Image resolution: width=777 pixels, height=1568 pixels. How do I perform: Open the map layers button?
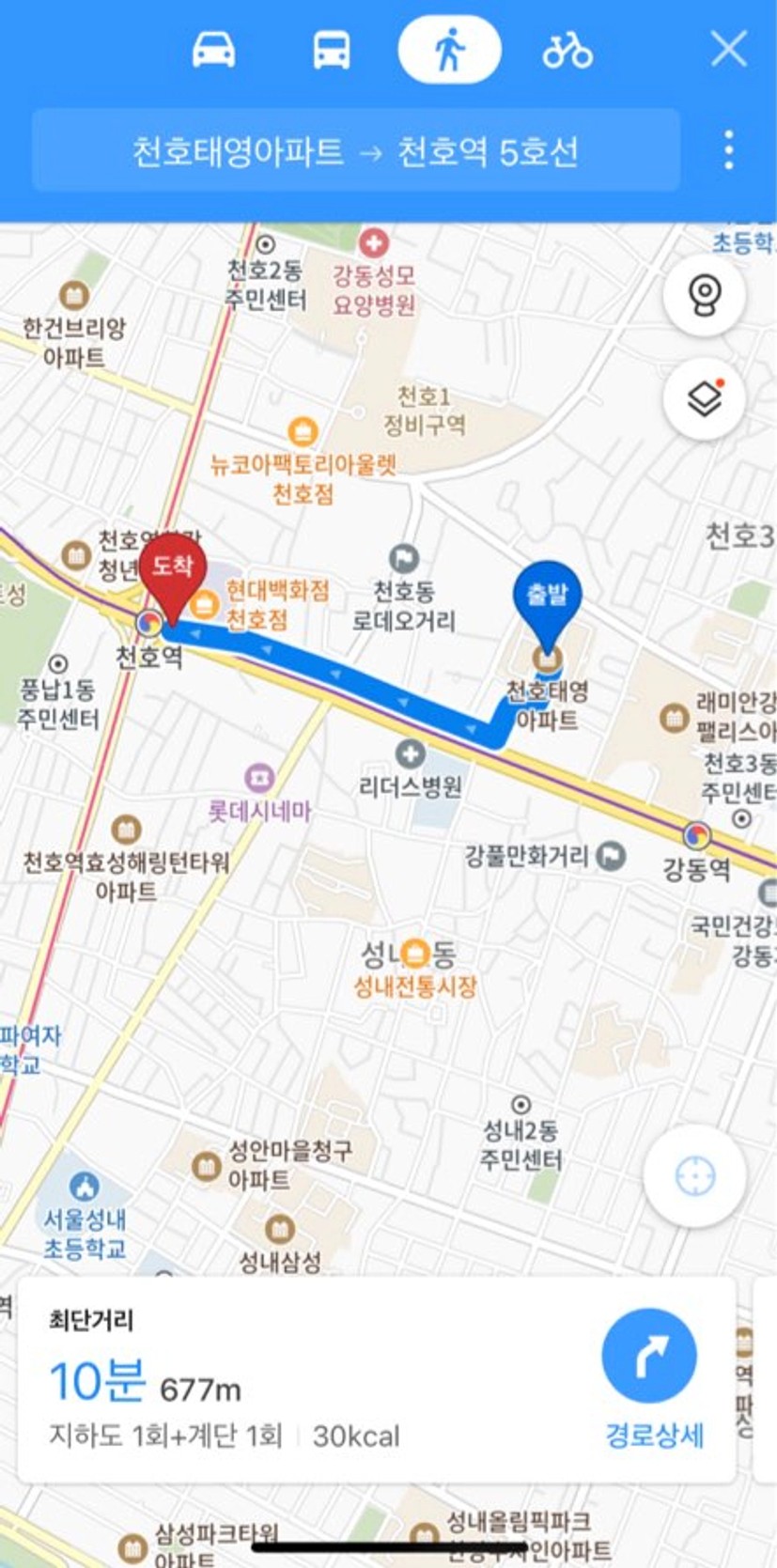(x=705, y=398)
